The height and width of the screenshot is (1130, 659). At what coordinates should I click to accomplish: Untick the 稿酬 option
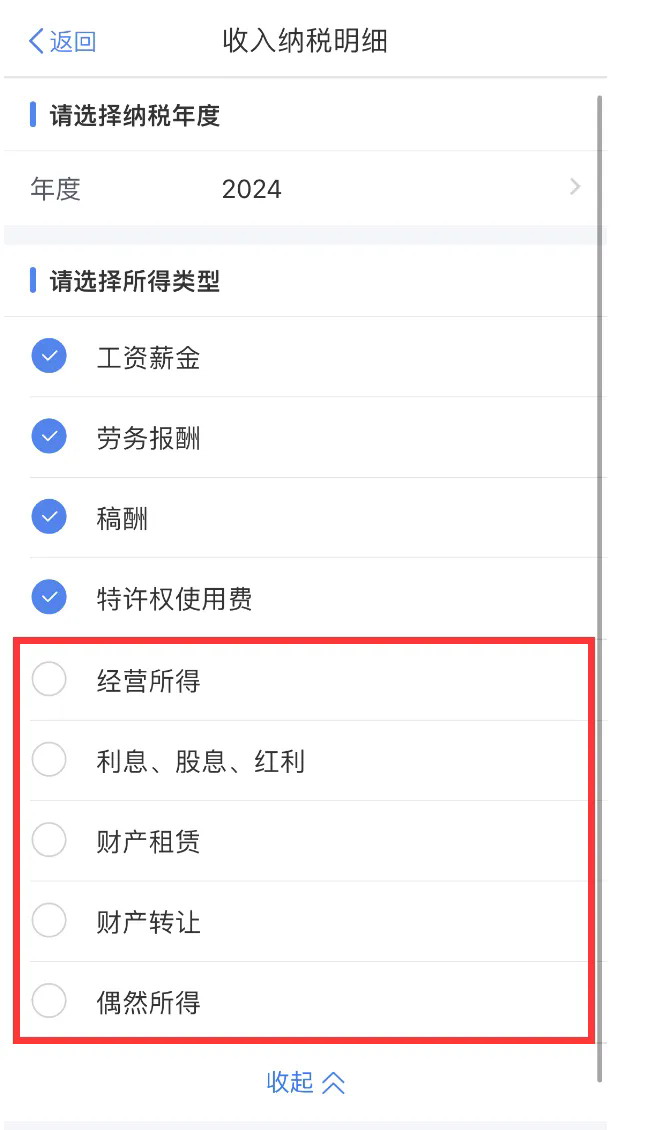(x=49, y=518)
